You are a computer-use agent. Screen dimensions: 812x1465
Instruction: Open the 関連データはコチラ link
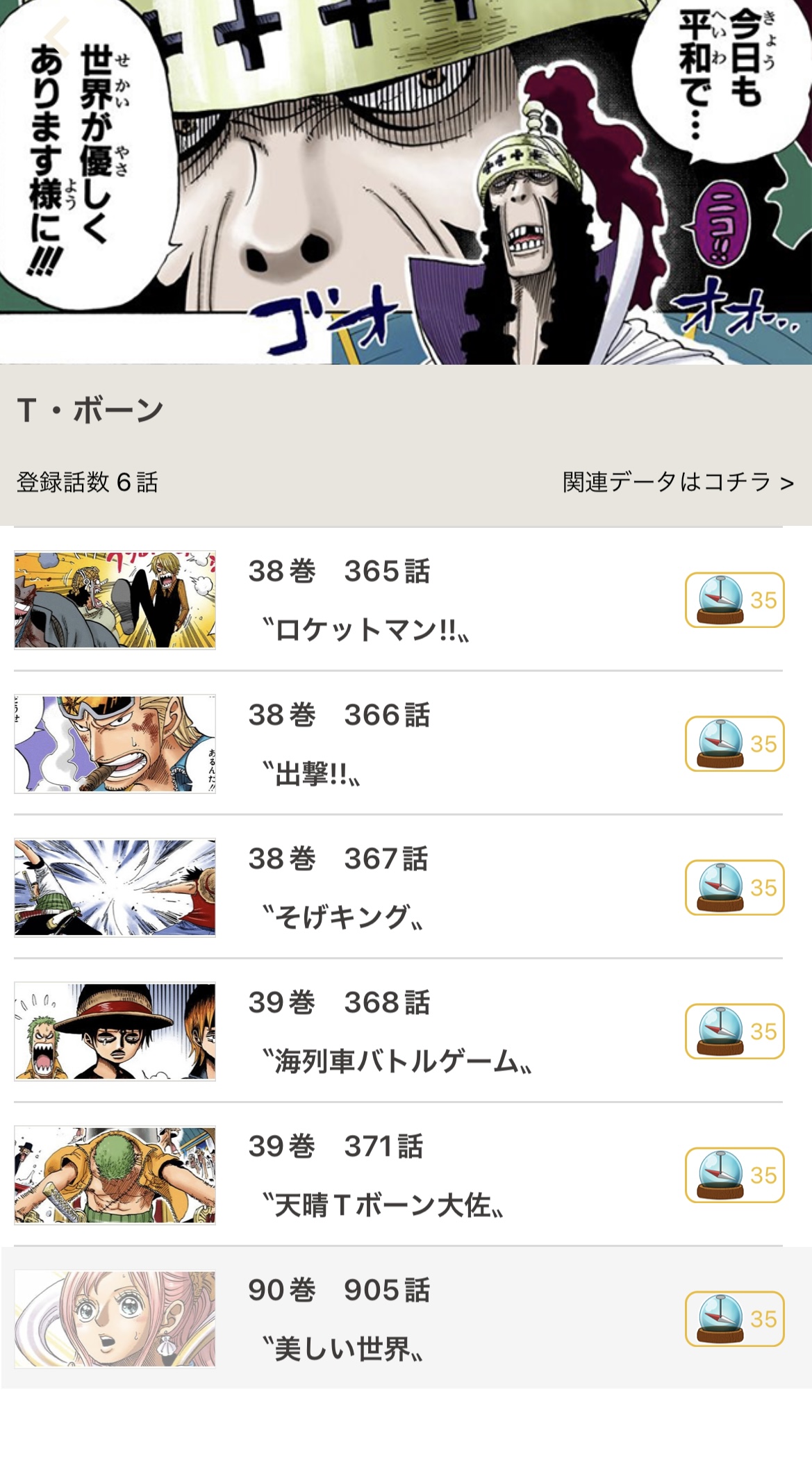(677, 482)
